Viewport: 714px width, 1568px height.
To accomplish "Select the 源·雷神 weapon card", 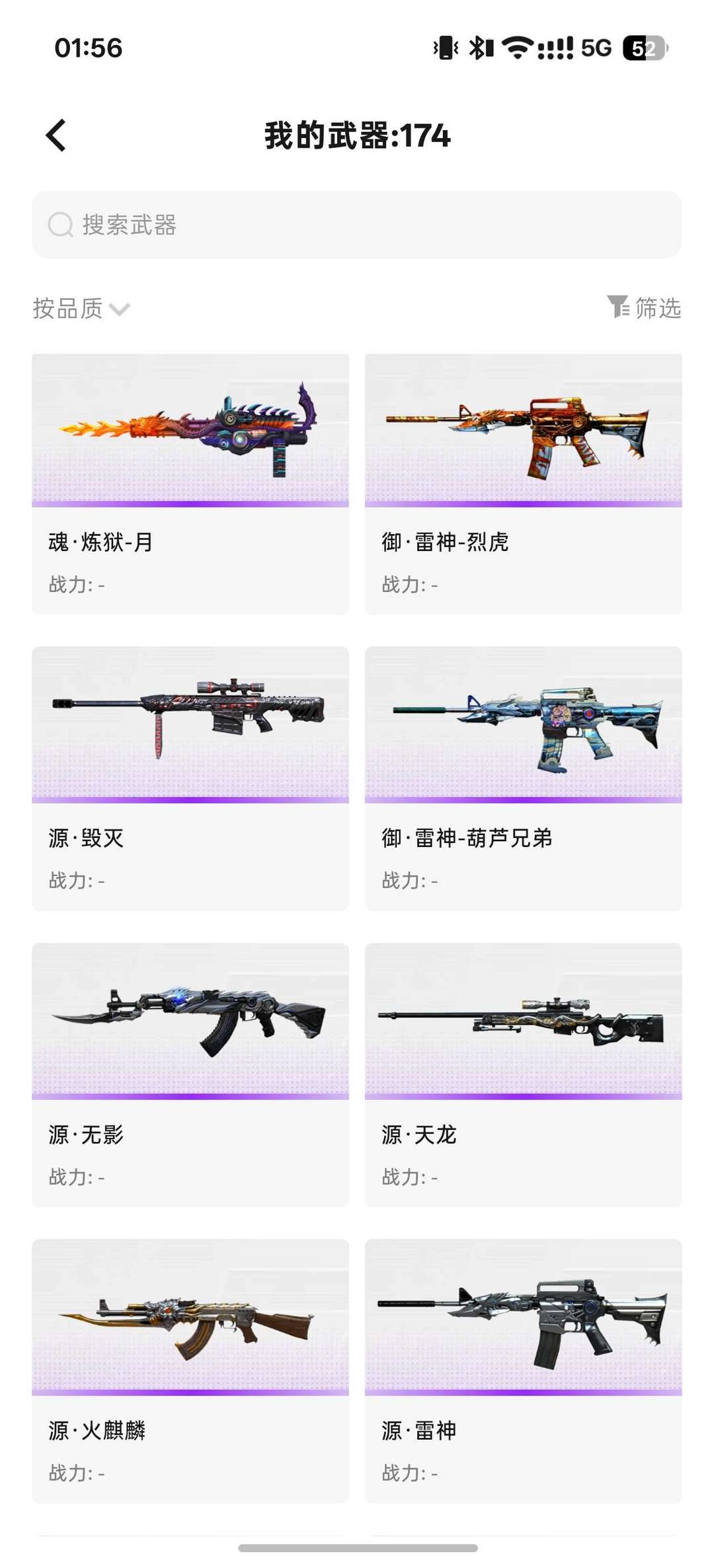I will (x=524, y=1371).
